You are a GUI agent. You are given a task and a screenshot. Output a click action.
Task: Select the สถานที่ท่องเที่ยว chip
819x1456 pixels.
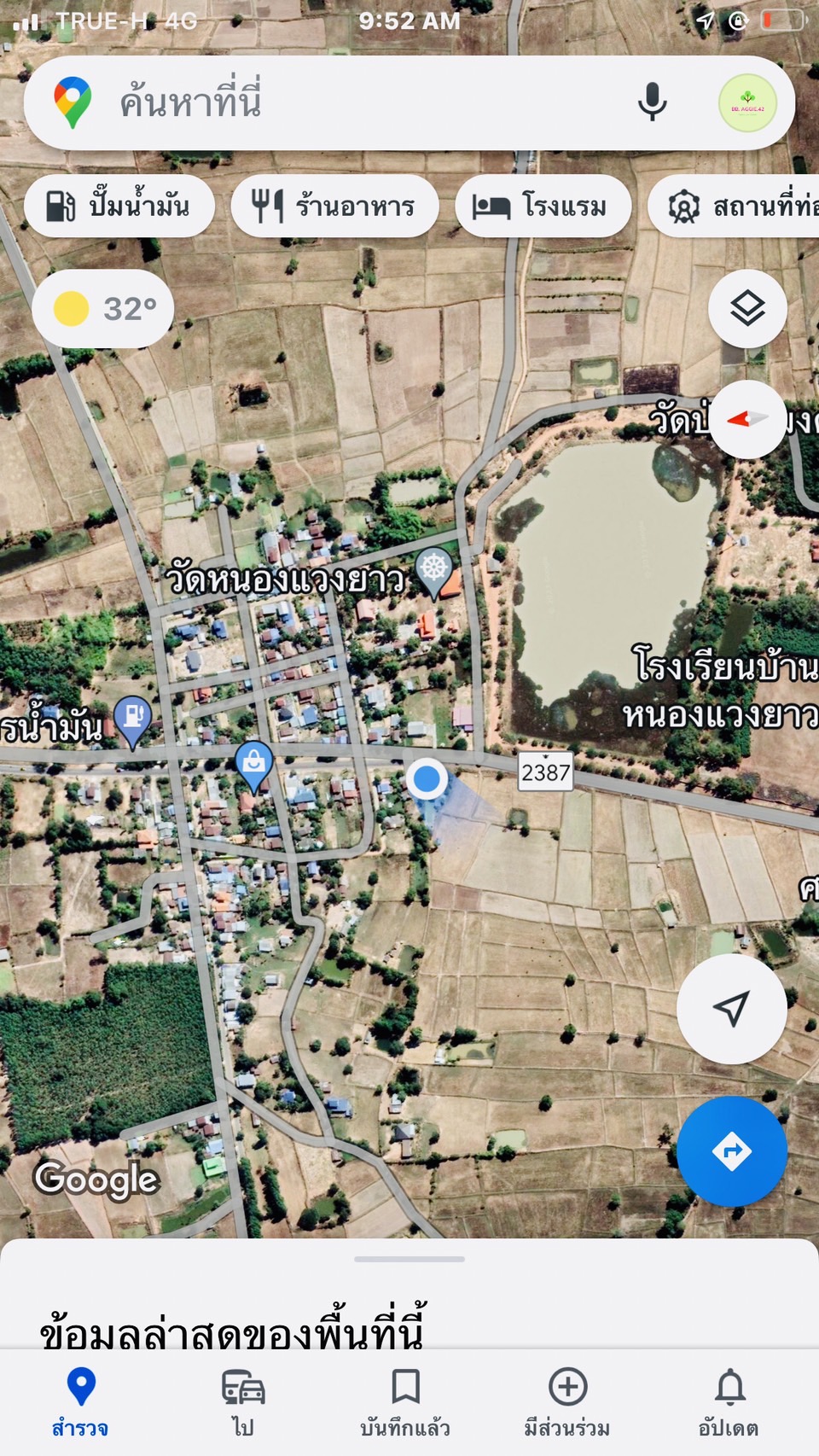[x=734, y=206]
